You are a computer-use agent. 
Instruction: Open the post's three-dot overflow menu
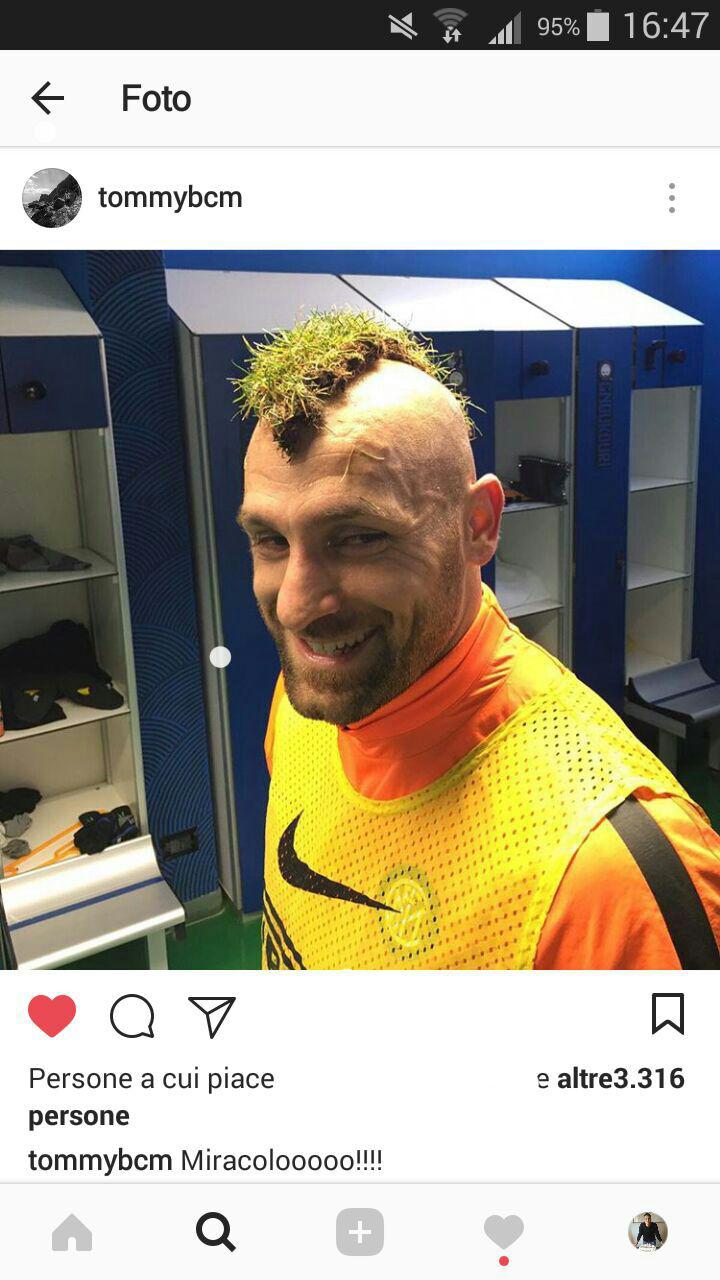click(672, 198)
